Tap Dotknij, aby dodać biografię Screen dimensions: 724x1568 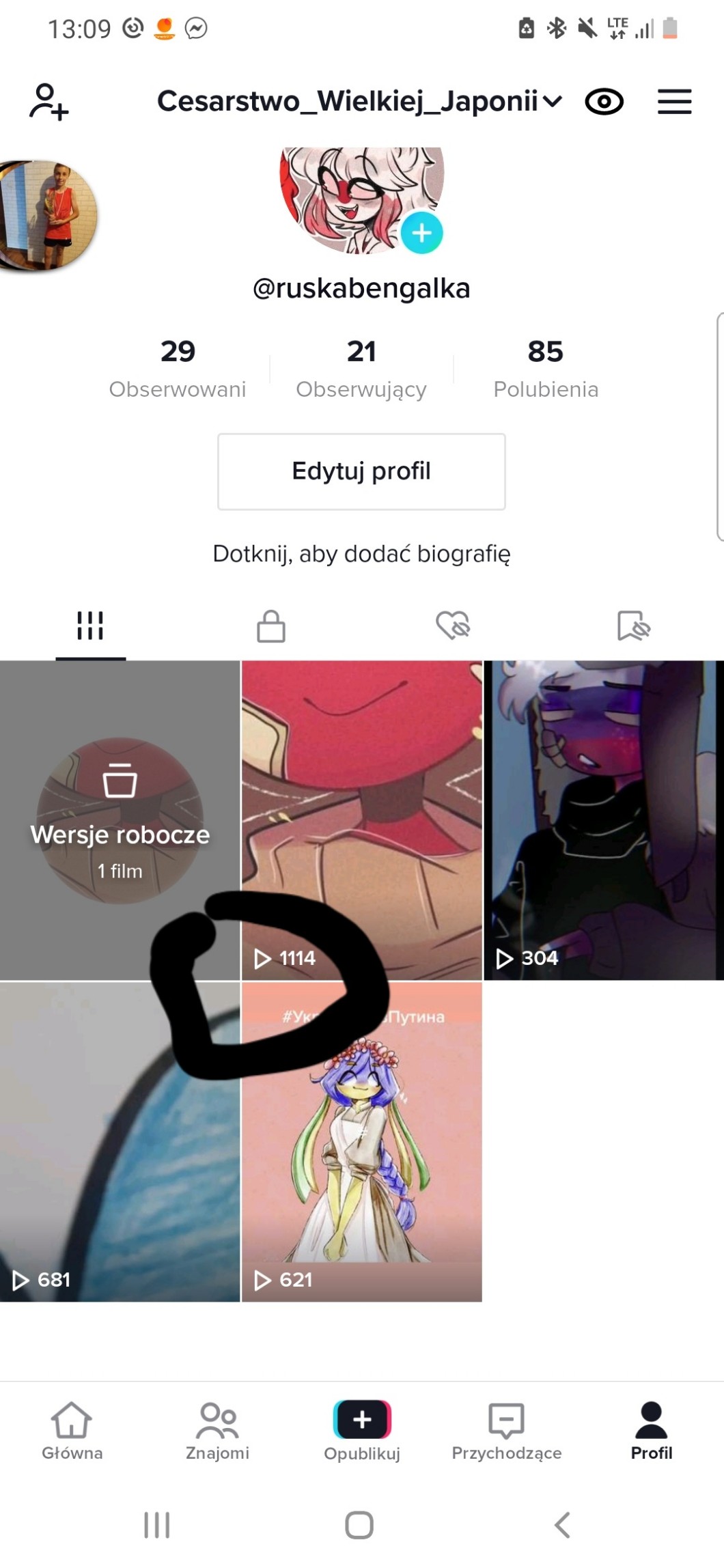point(361,553)
